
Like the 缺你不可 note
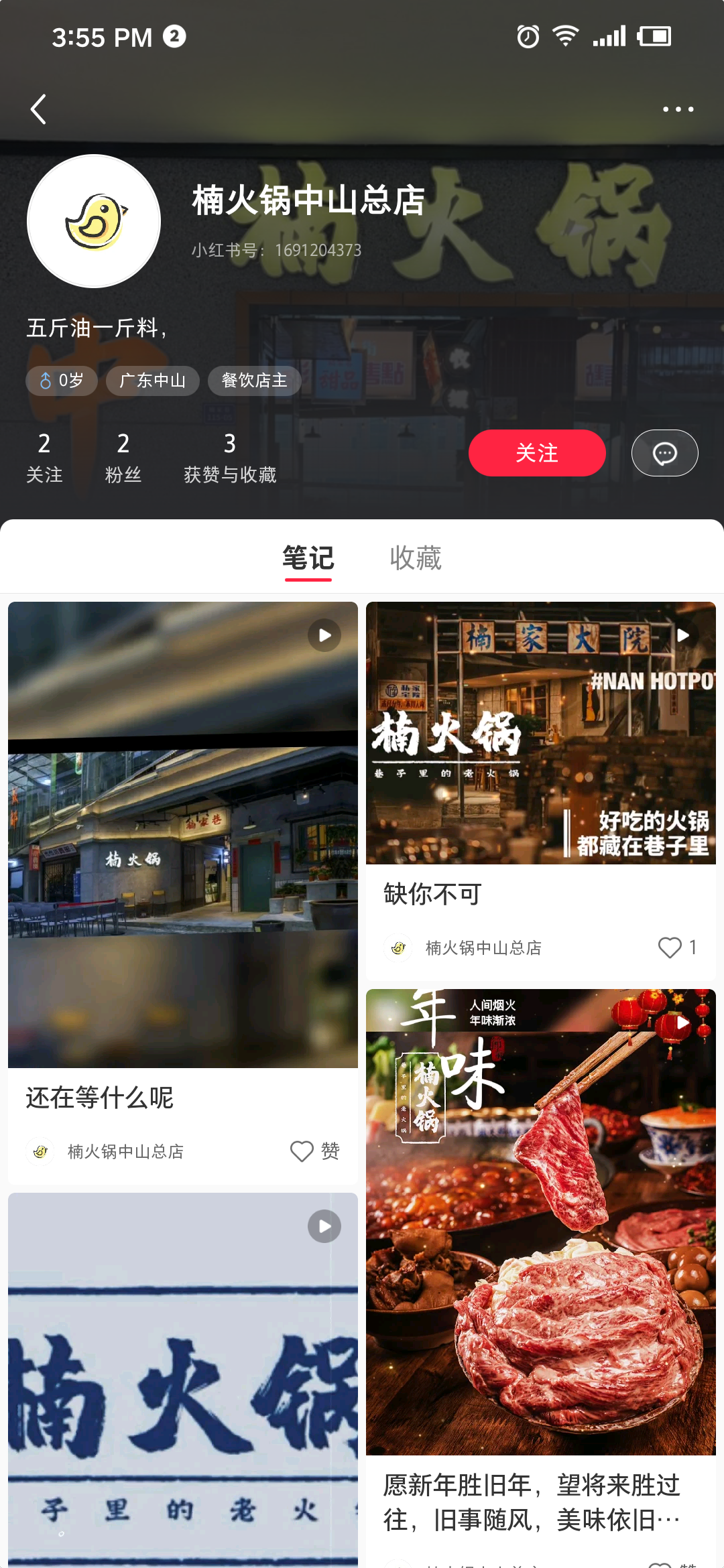(670, 948)
